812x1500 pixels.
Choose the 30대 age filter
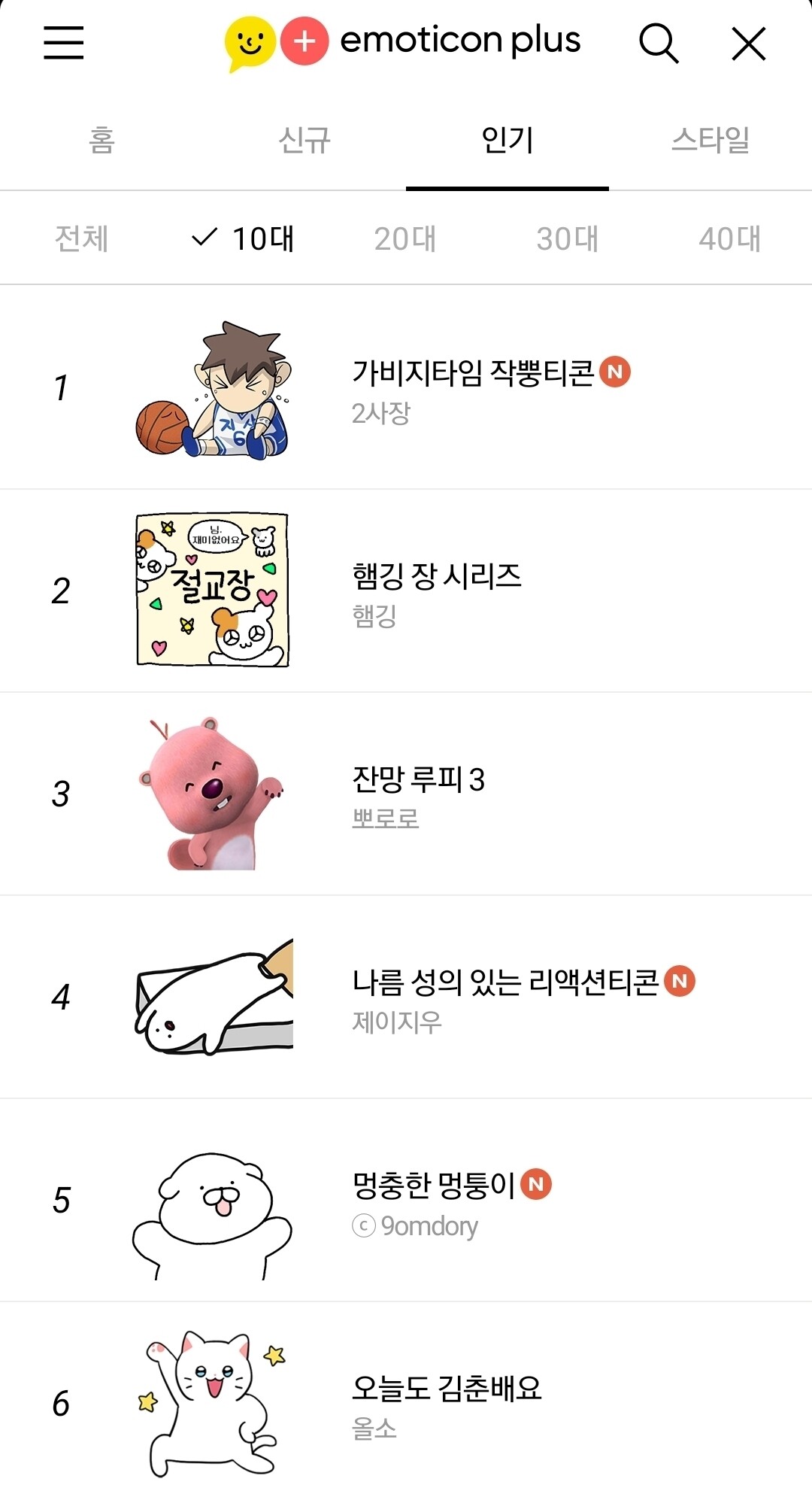(x=568, y=238)
